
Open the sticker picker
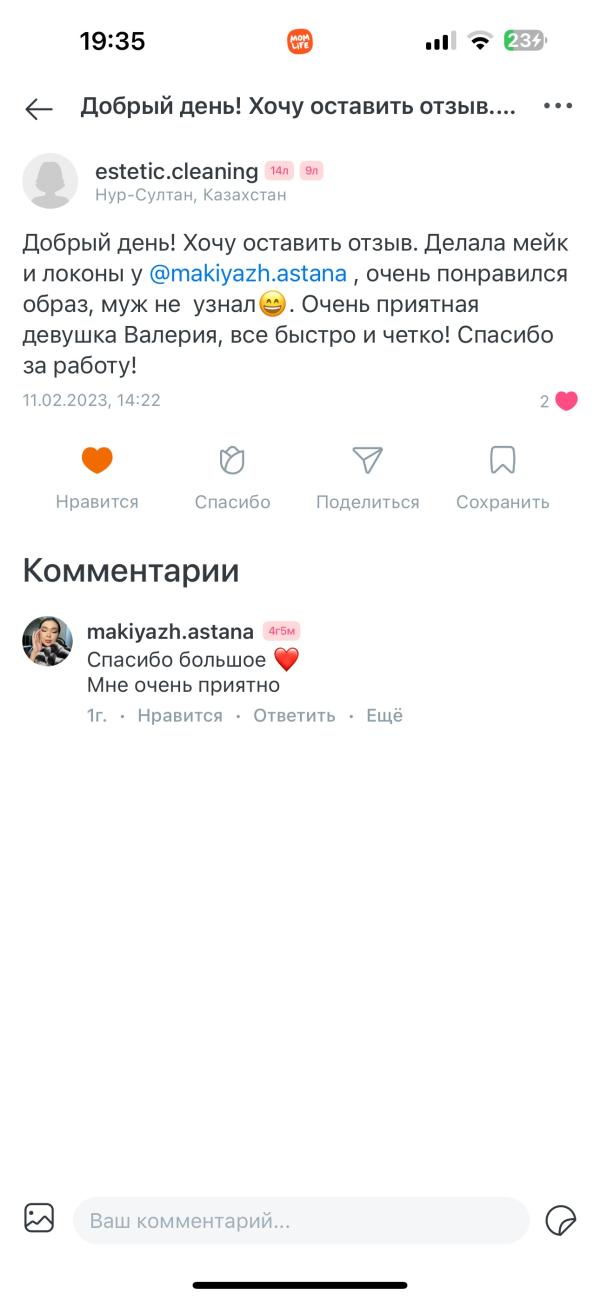560,1220
